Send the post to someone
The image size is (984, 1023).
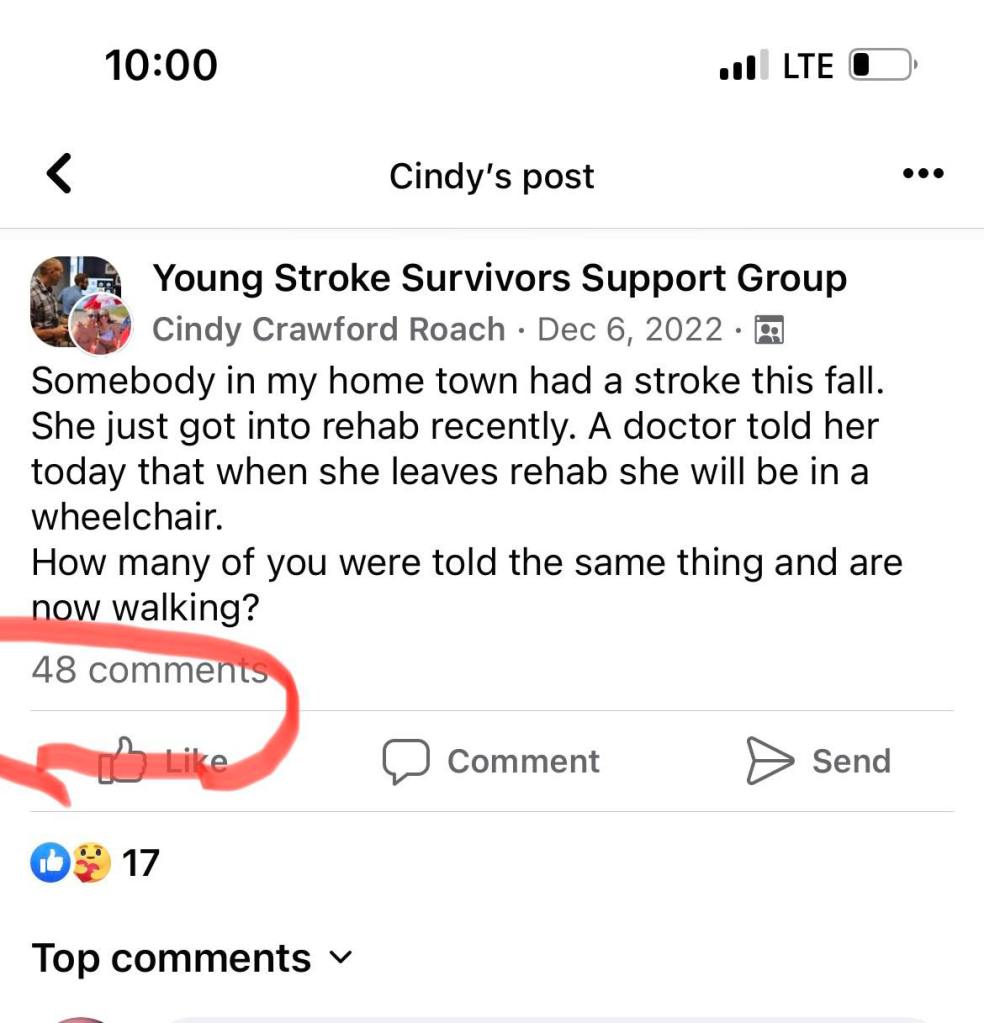[x=818, y=762]
